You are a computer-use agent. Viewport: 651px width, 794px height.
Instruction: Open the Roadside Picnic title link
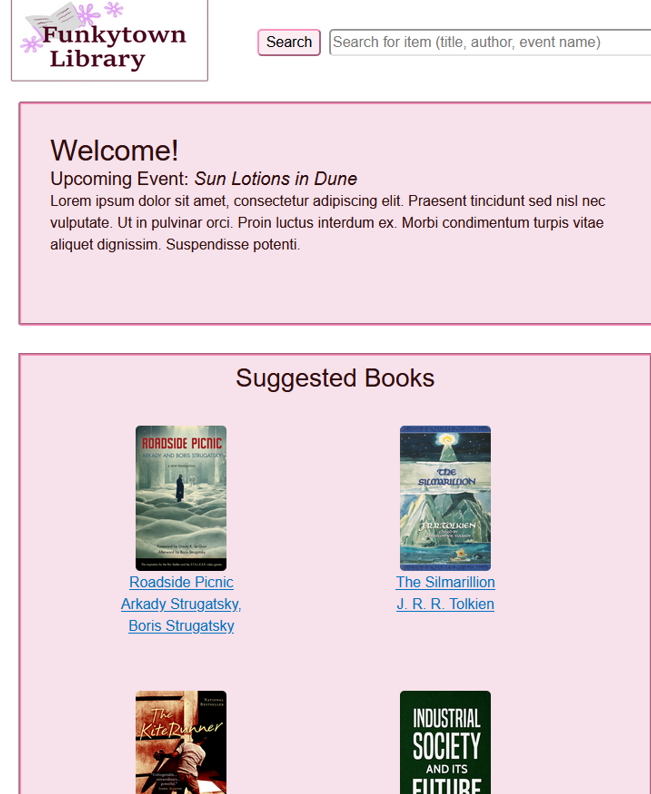point(181,582)
